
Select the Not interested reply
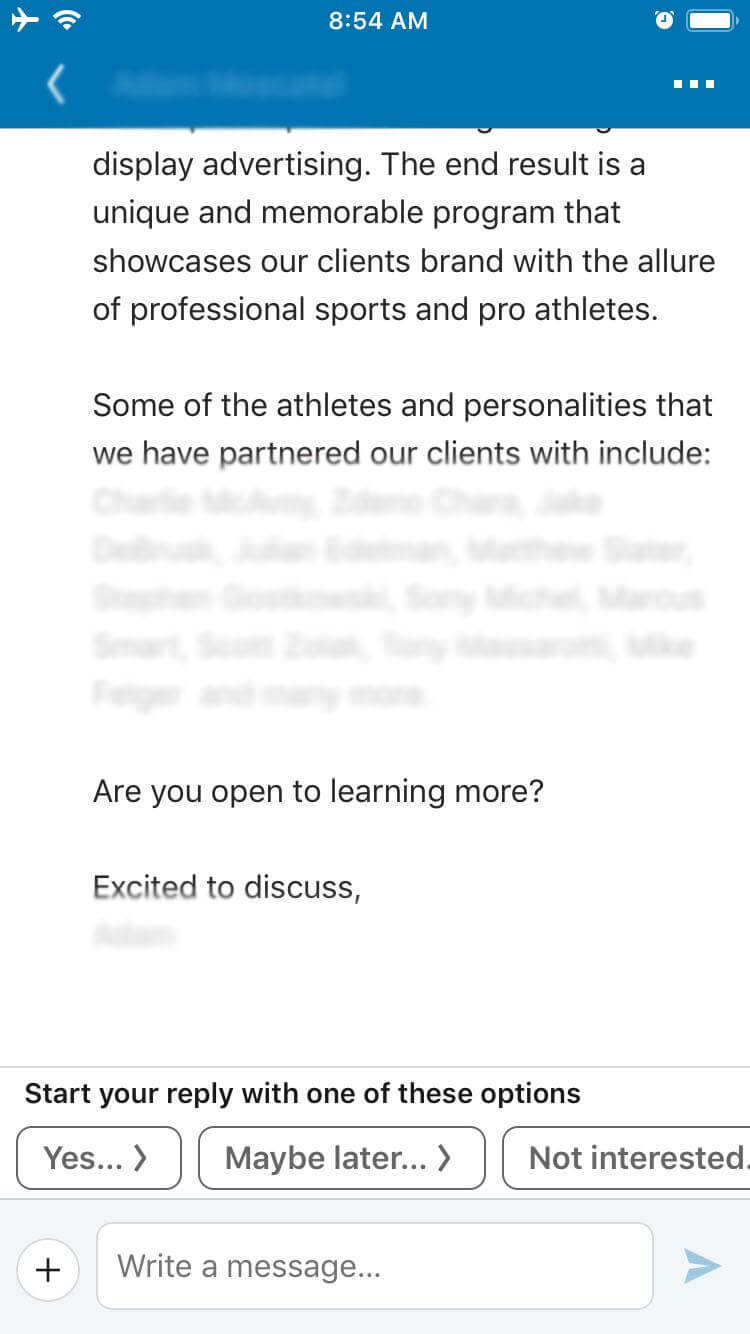point(630,1158)
